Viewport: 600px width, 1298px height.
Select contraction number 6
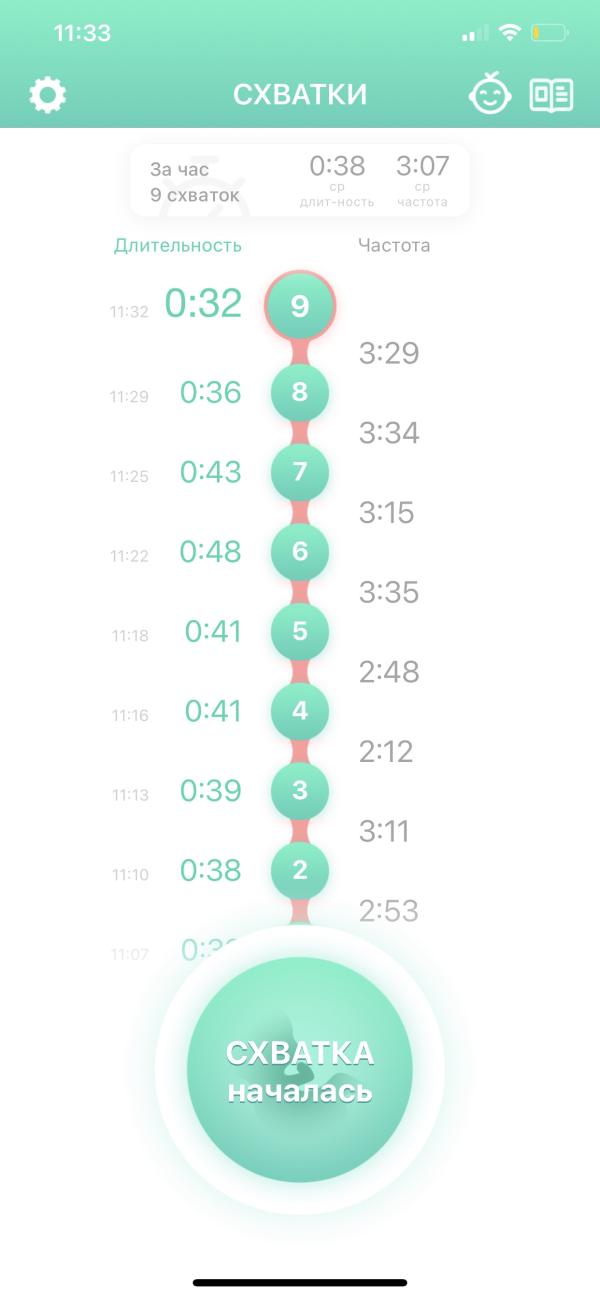click(300, 551)
